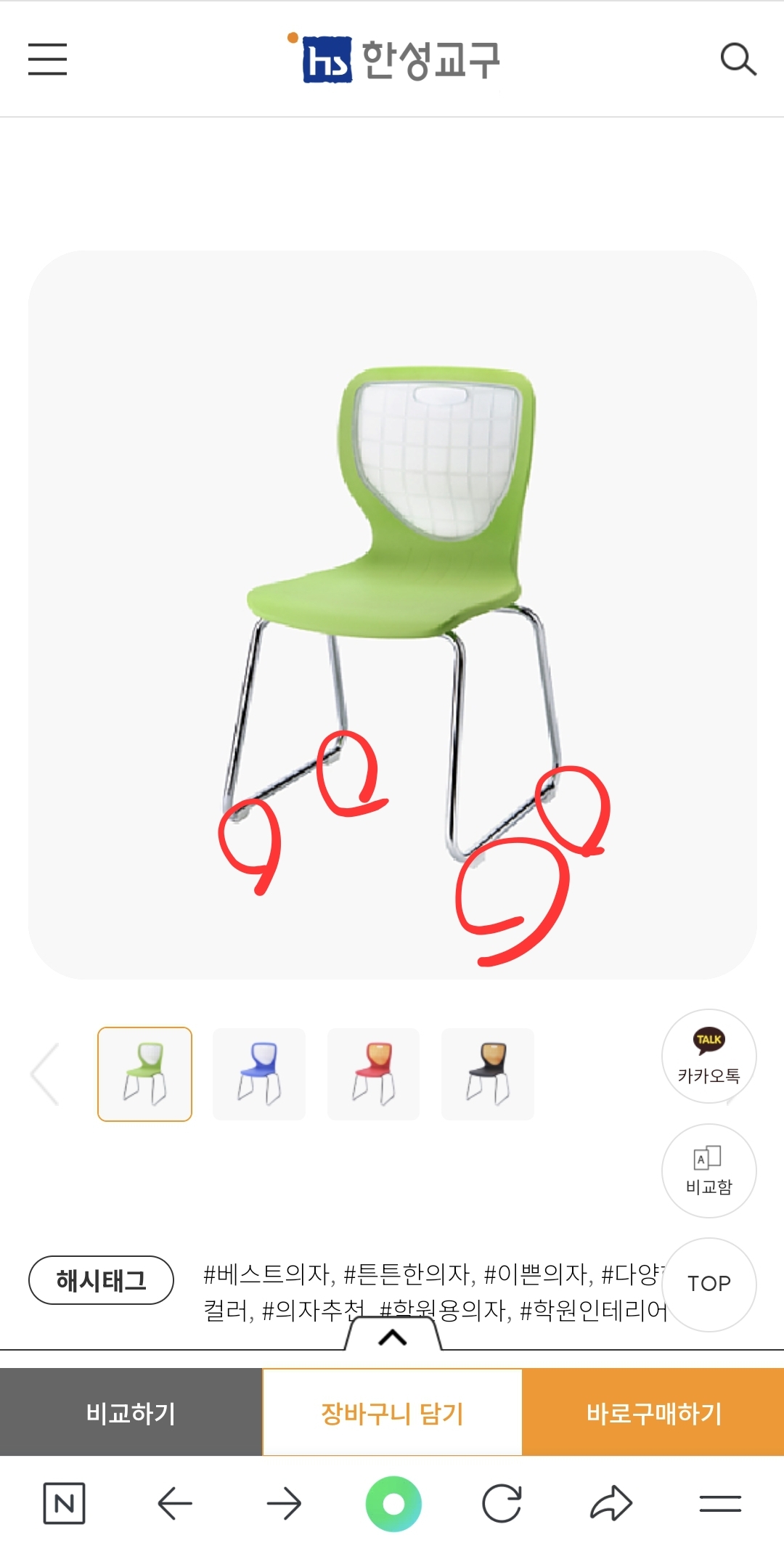
Task: Tap 비교하기 to compare product
Action: pyautogui.click(x=131, y=1412)
